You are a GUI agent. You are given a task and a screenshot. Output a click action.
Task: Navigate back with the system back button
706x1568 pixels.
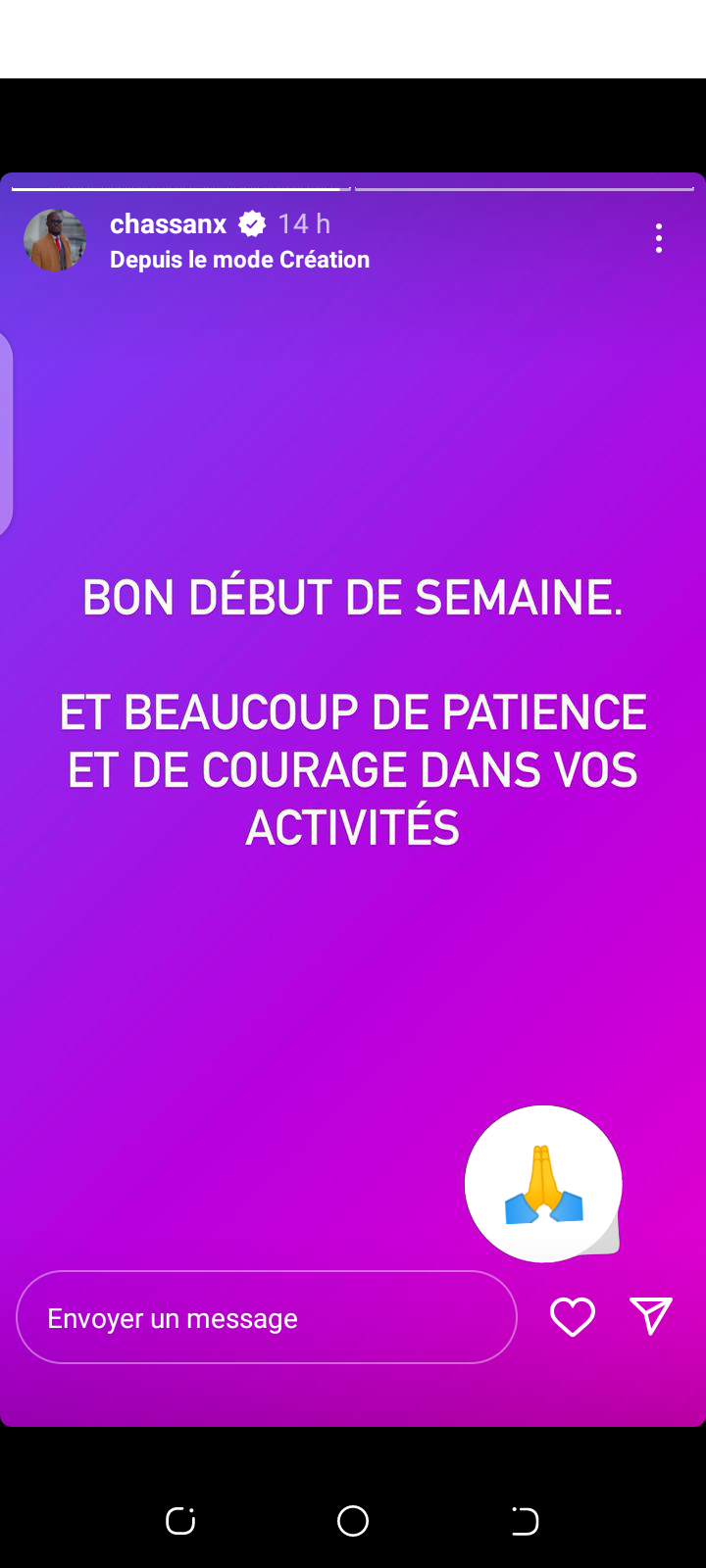coord(525,1521)
